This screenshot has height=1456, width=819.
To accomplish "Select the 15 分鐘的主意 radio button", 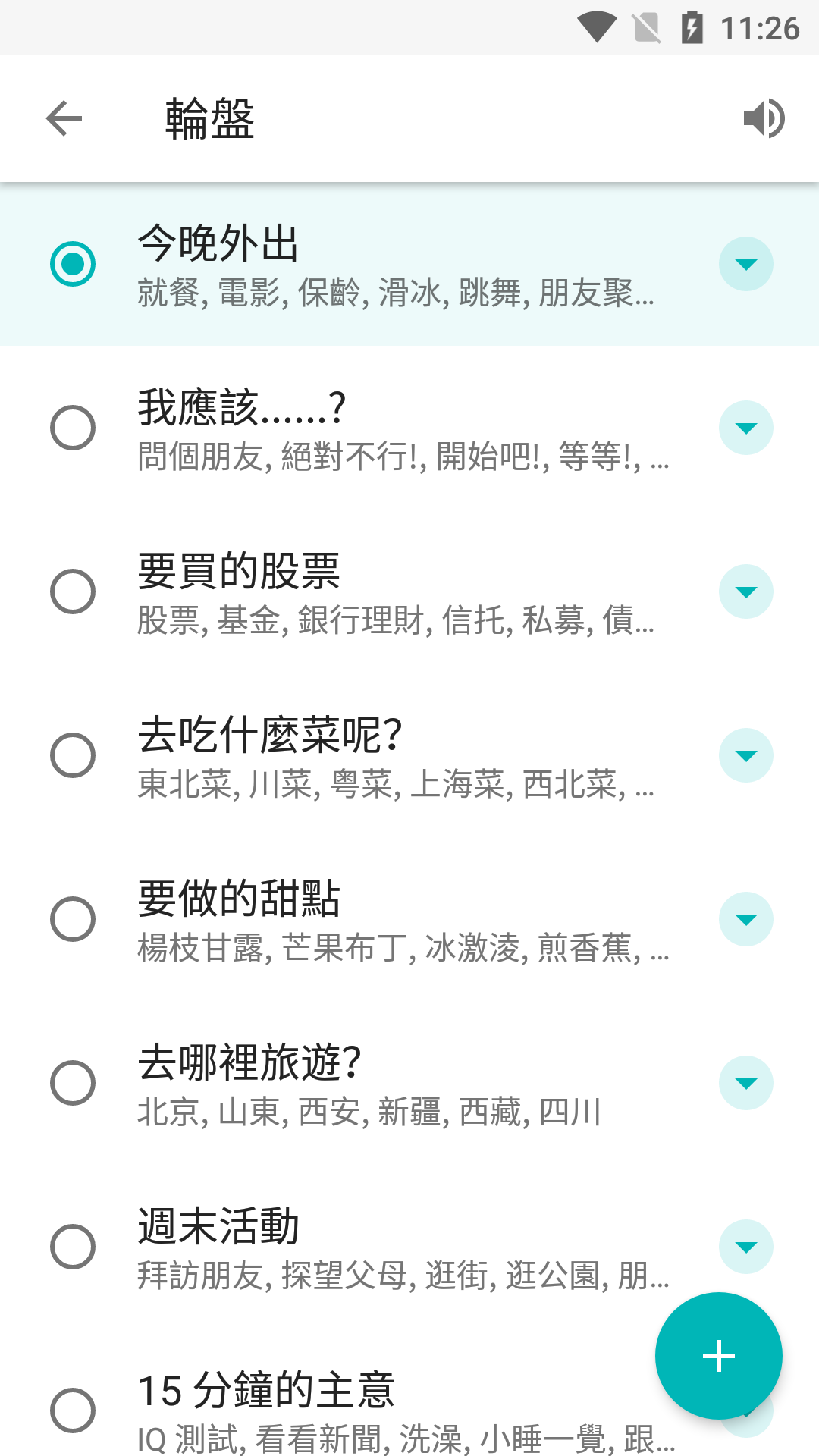I will coord(73,1410).
